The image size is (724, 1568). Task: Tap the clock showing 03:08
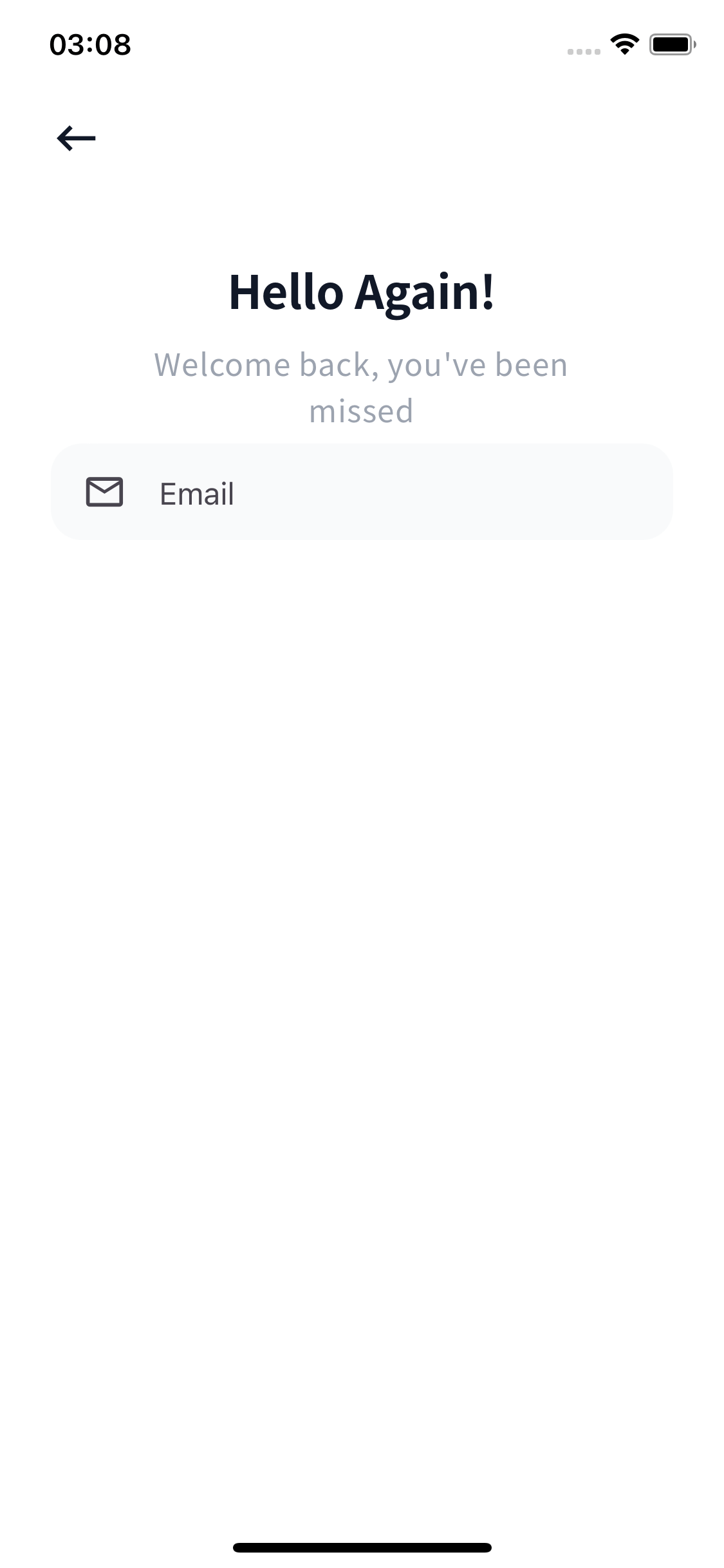point(90,44)
